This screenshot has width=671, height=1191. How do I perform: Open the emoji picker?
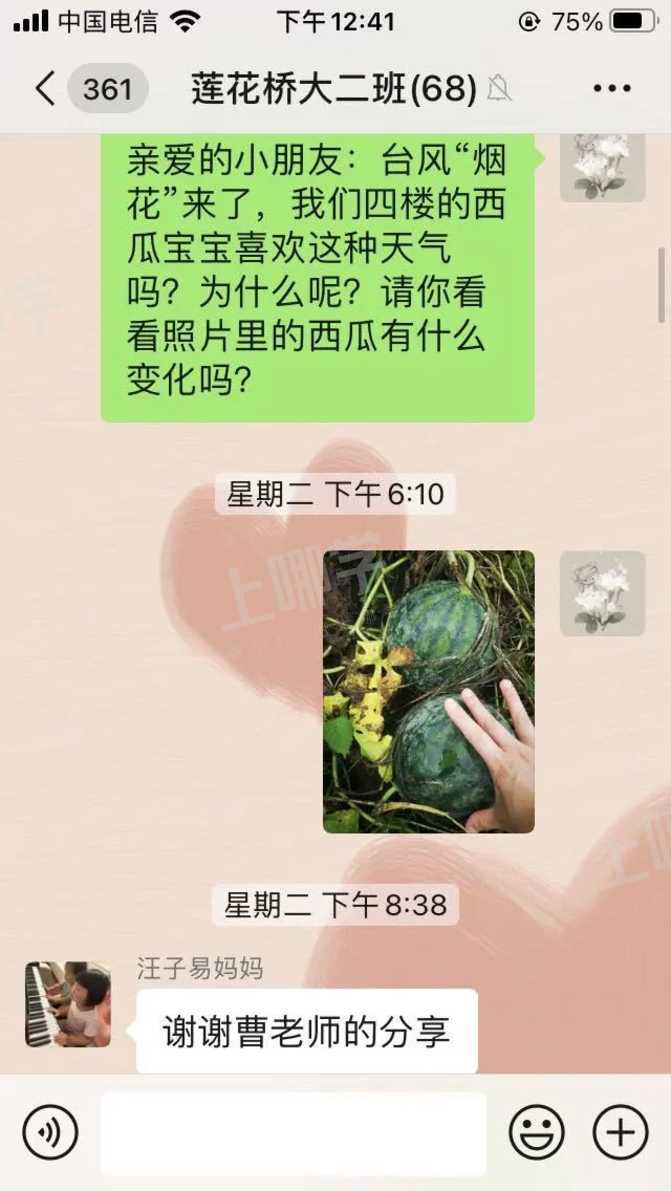[537, 1133]
